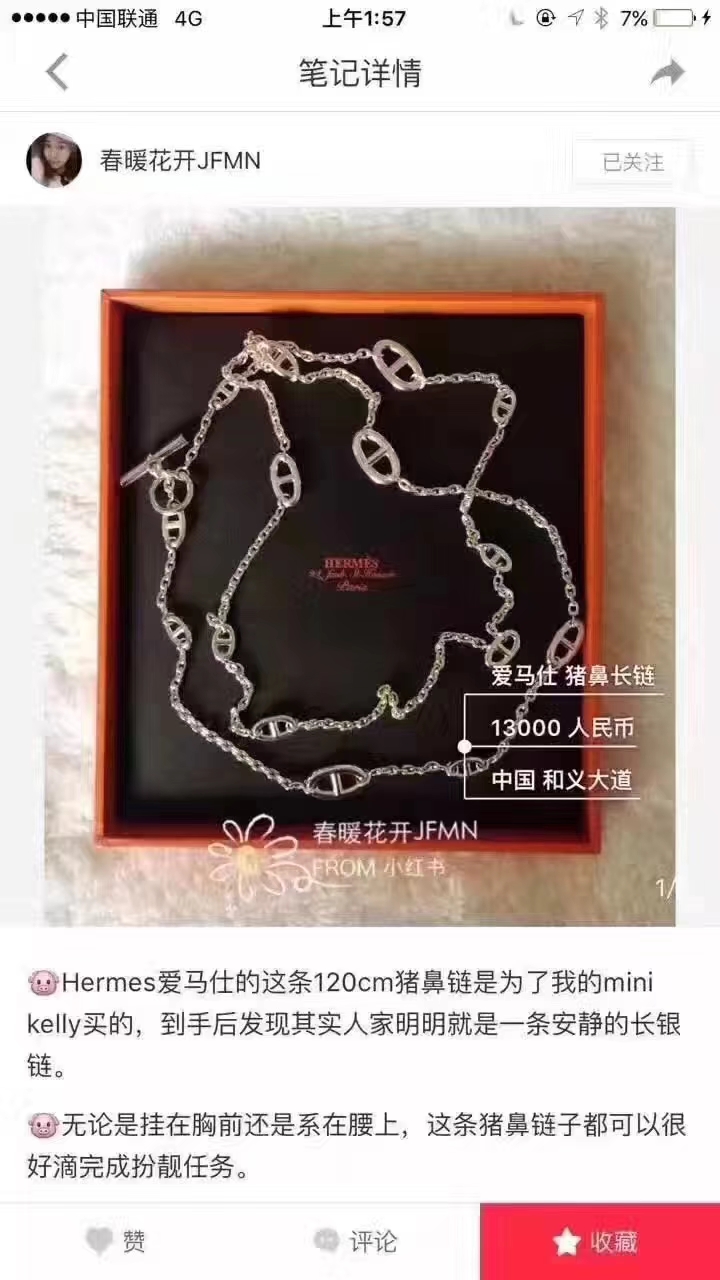Save this note with 收藏
The image size is (720, 1280).
pyautogui.click(x=598, y=1242)
